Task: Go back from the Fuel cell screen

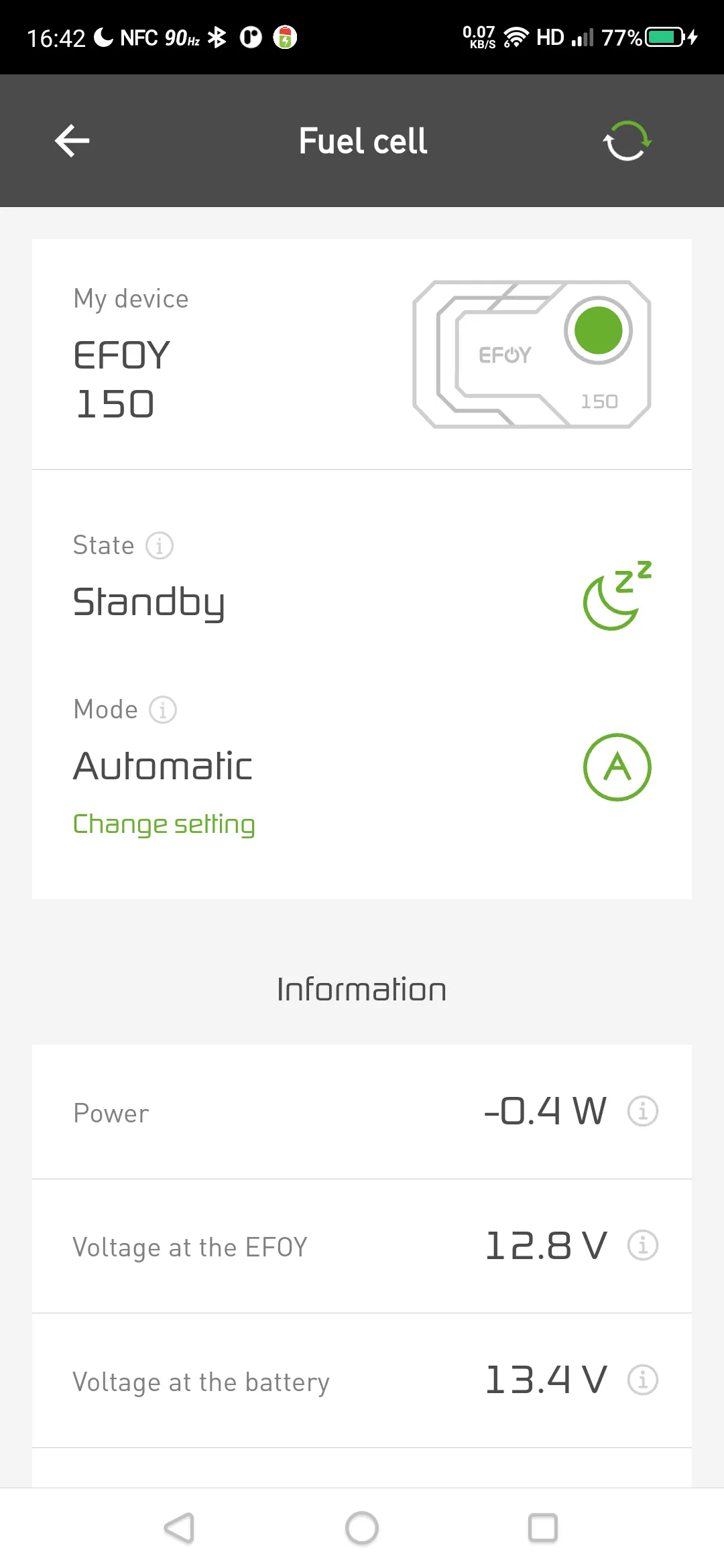Action: [x=72, y=141]
